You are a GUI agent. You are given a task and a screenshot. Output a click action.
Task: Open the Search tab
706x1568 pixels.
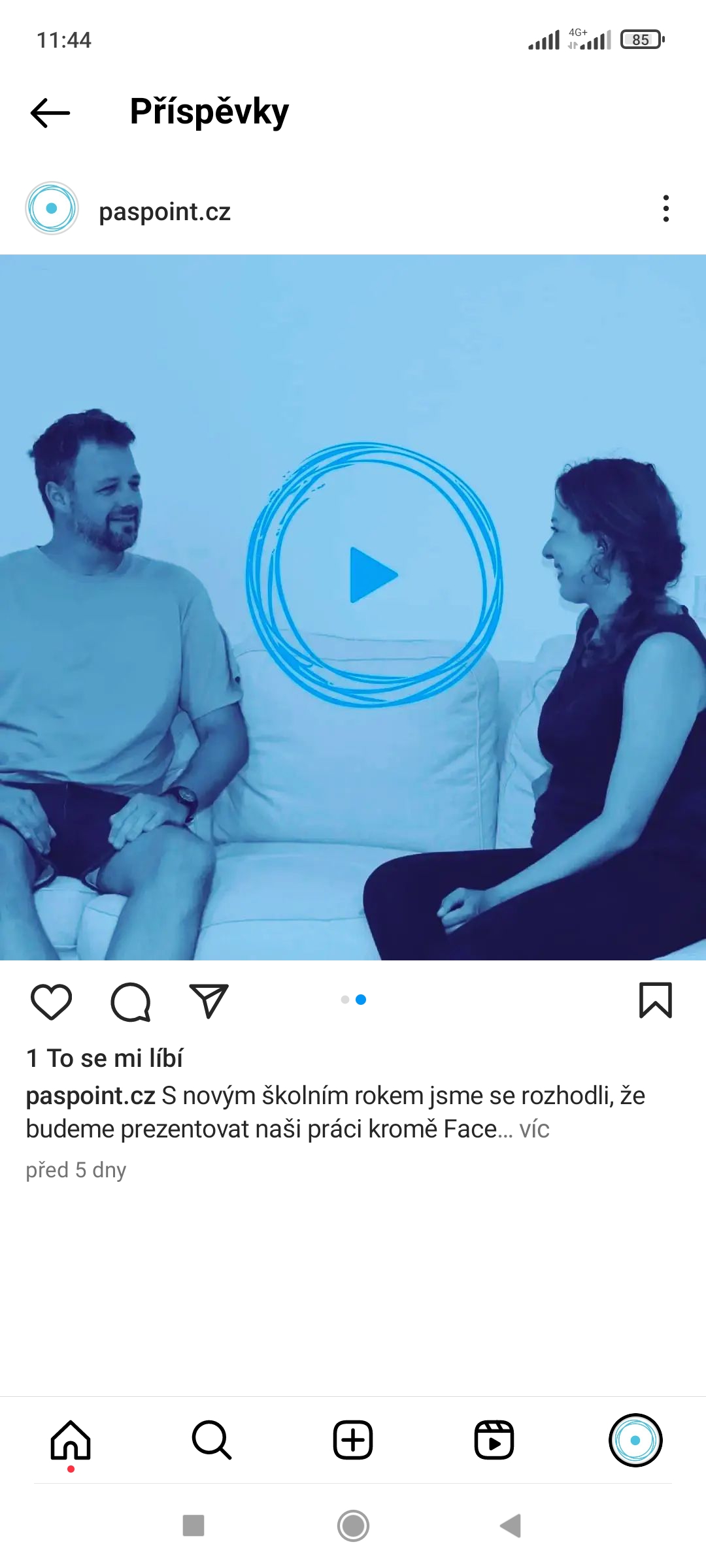click(212, 1440)
